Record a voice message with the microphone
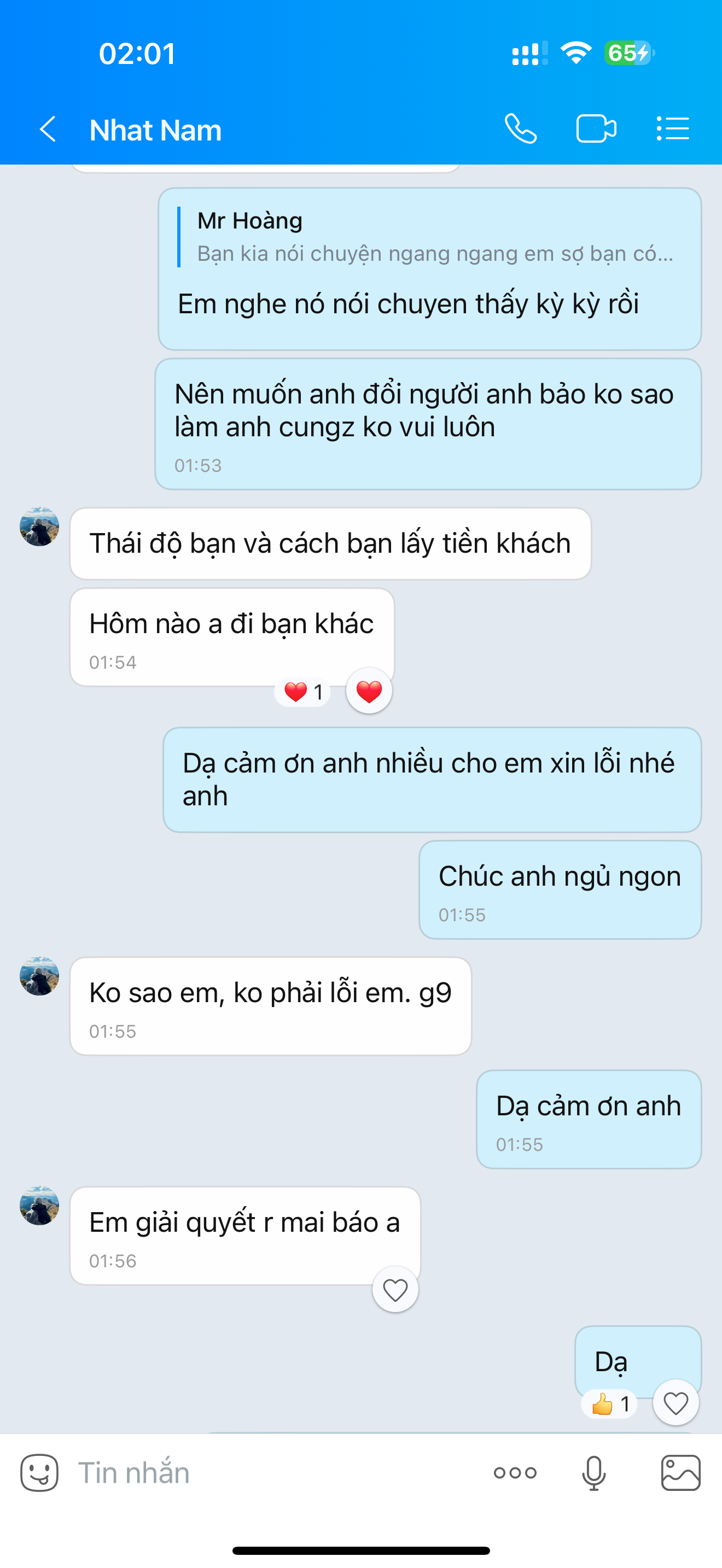 click(x=593, y=1473)
